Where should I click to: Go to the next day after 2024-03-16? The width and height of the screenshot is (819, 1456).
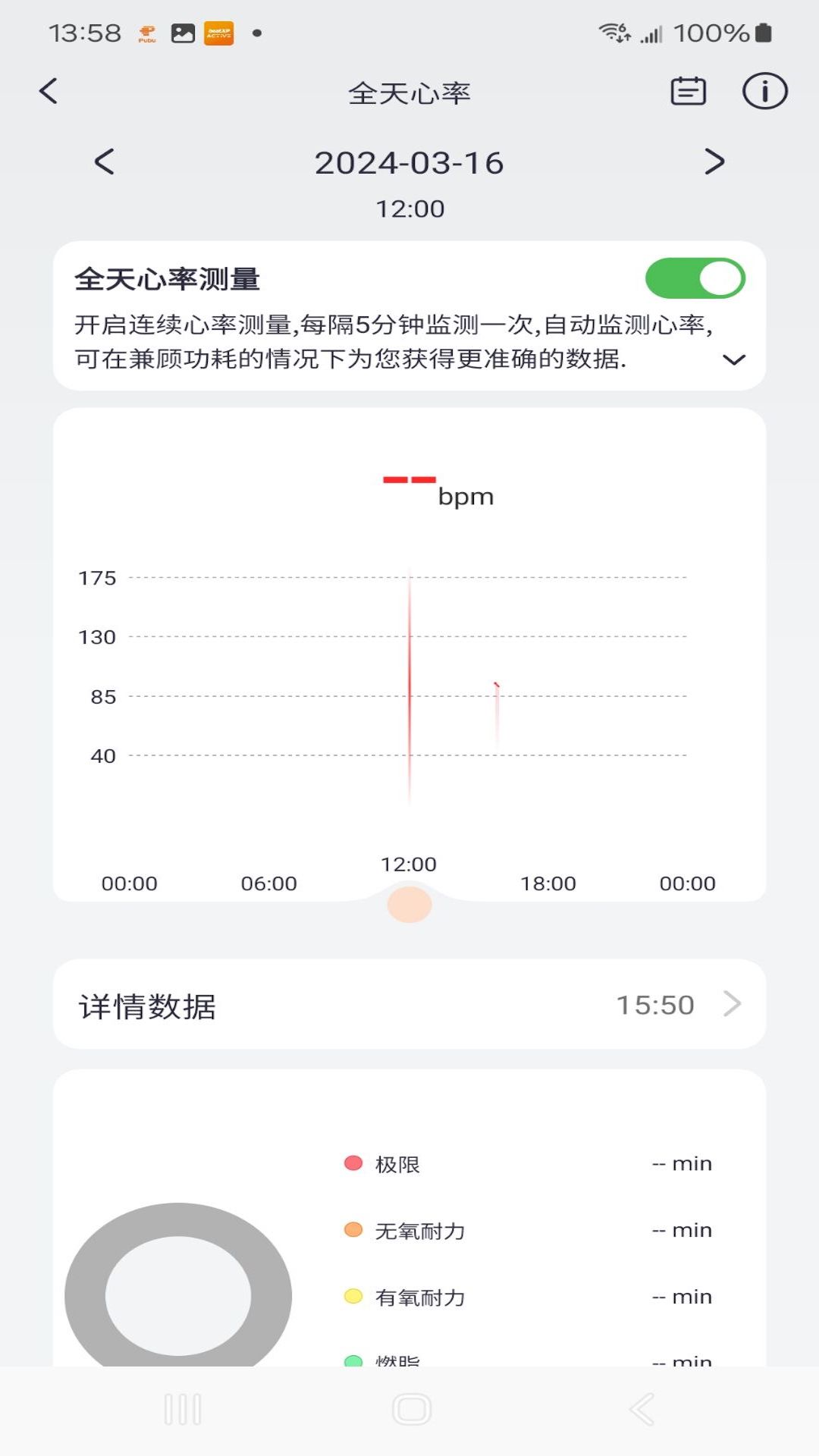[x=714, y=162]
